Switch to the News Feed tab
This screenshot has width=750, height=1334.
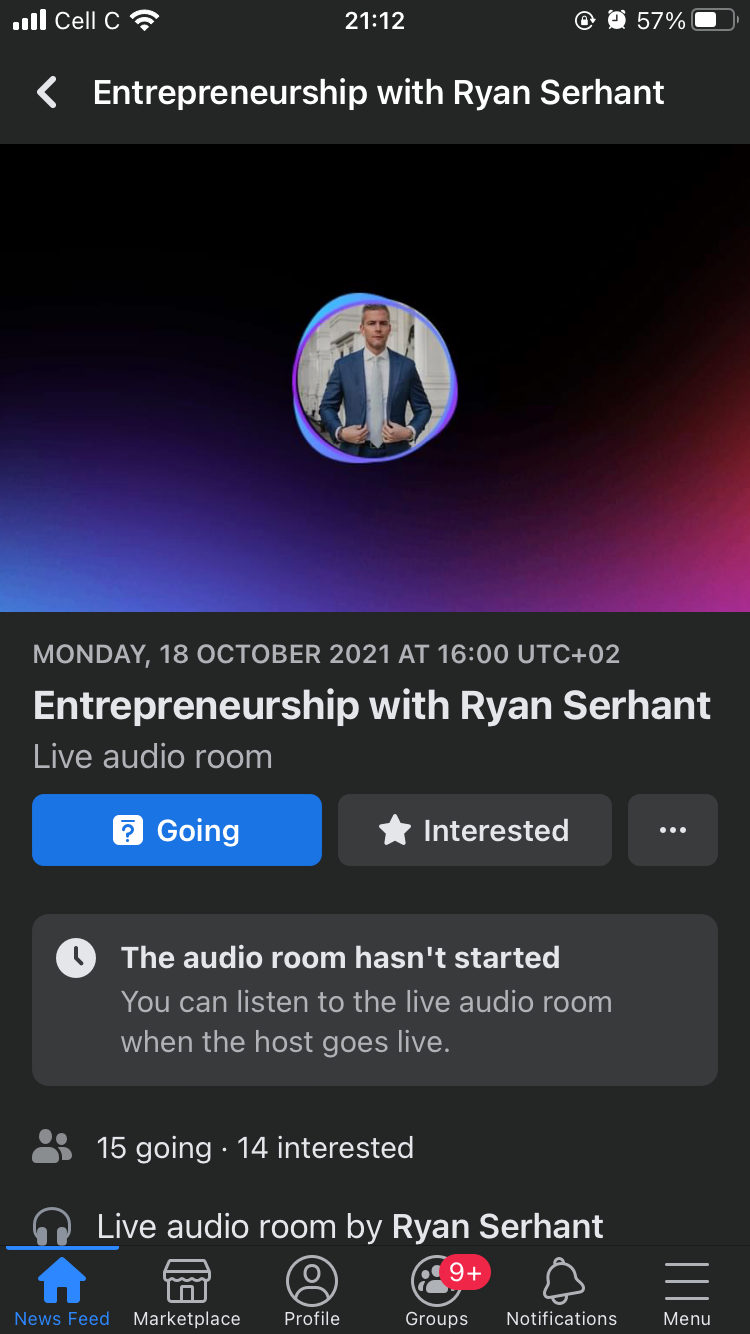pyautogui.click(x=62, y=1292)
